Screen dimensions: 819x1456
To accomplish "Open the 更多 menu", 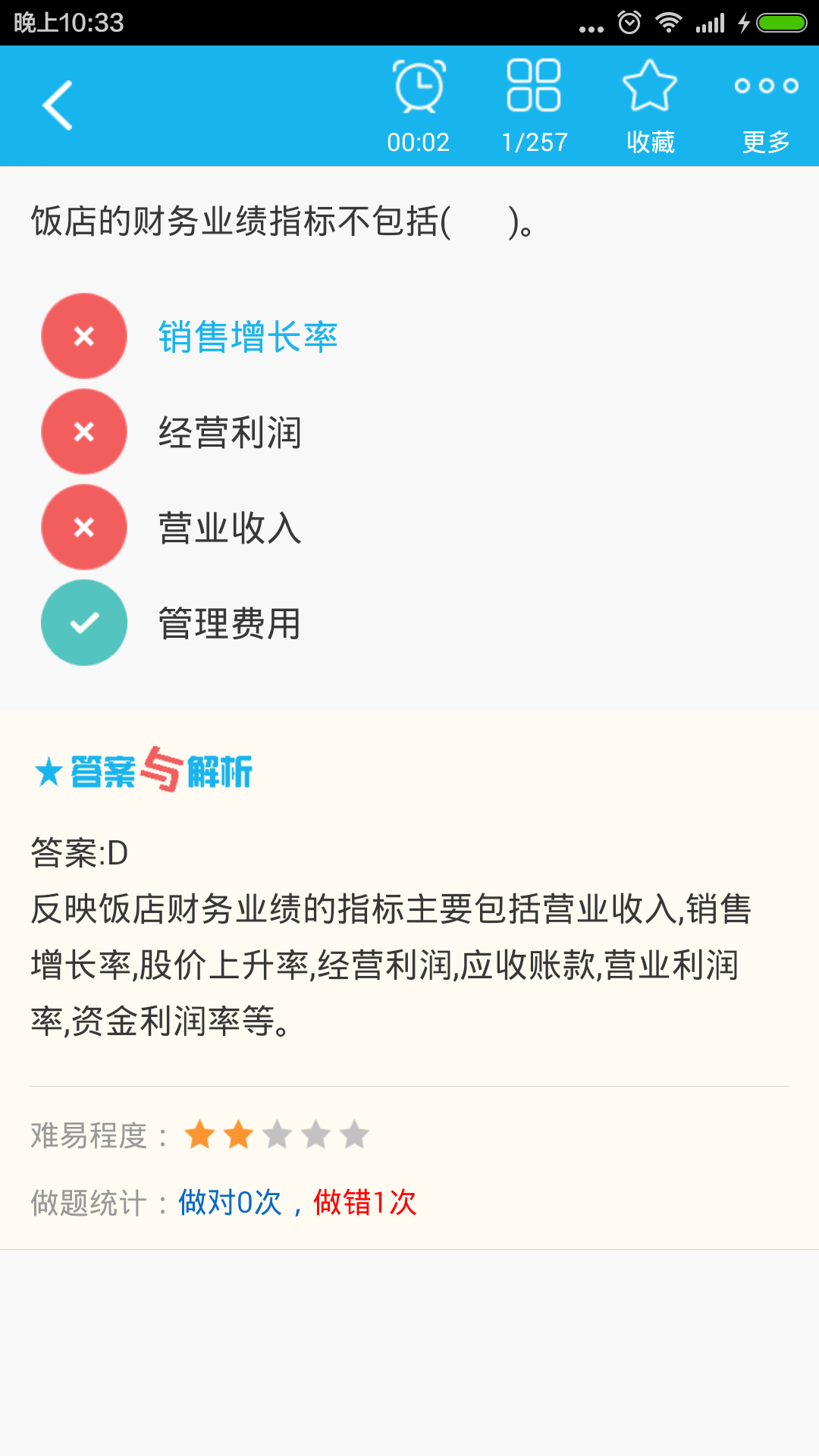I will pyautogui.click(x=766, y=105).
